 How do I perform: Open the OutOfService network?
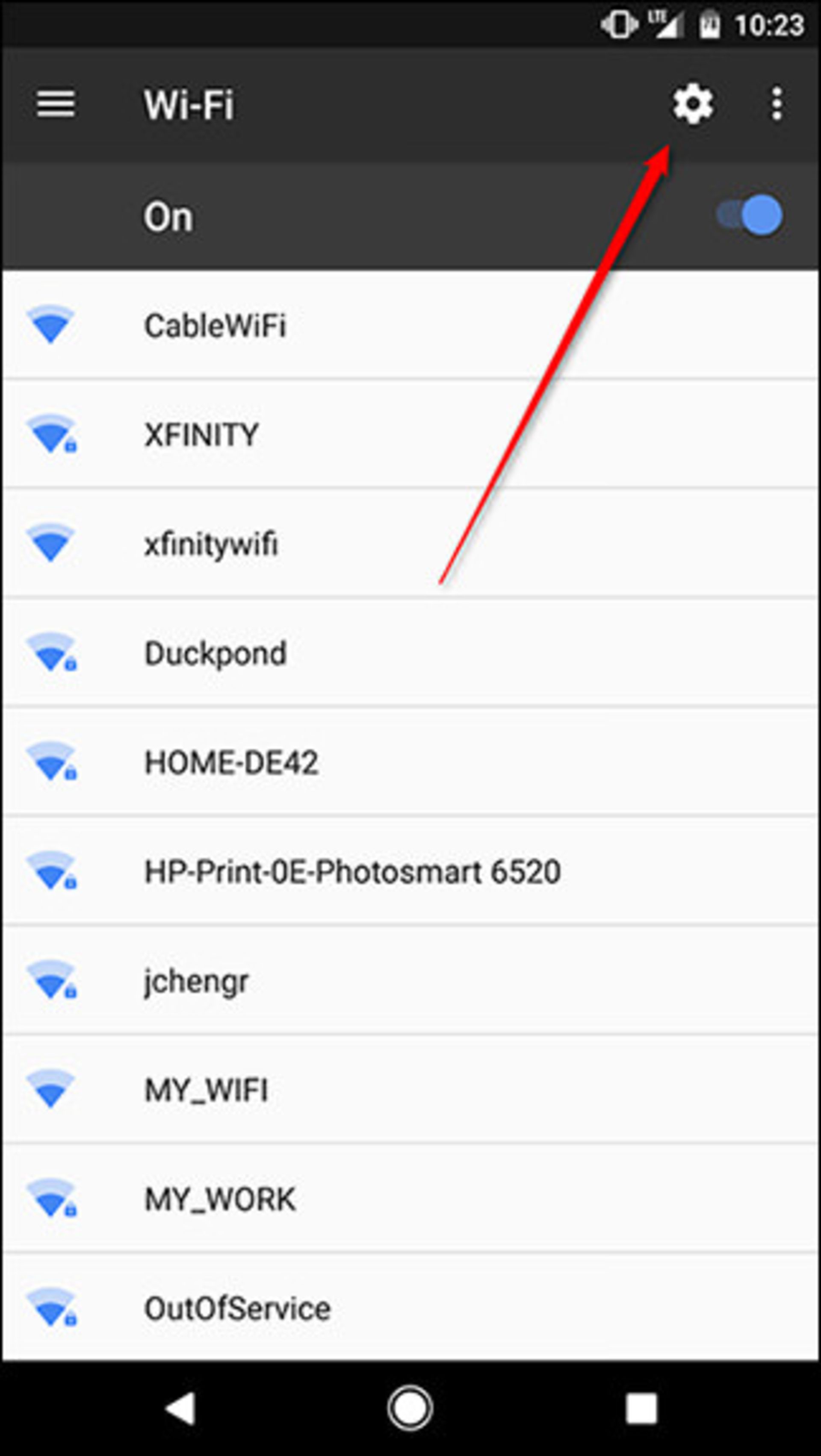click(237, 1309)
